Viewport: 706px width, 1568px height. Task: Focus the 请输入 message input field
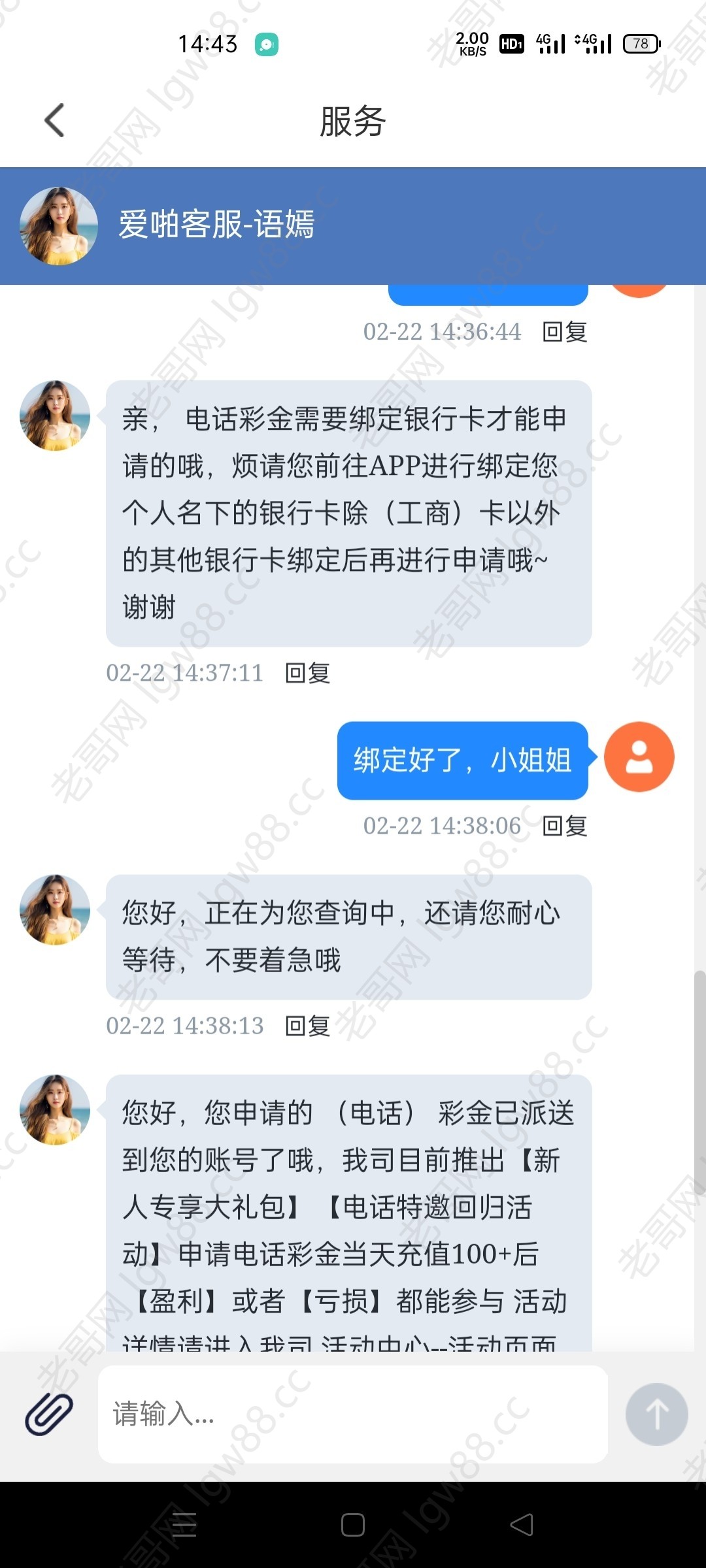(x=353, y=1414)
